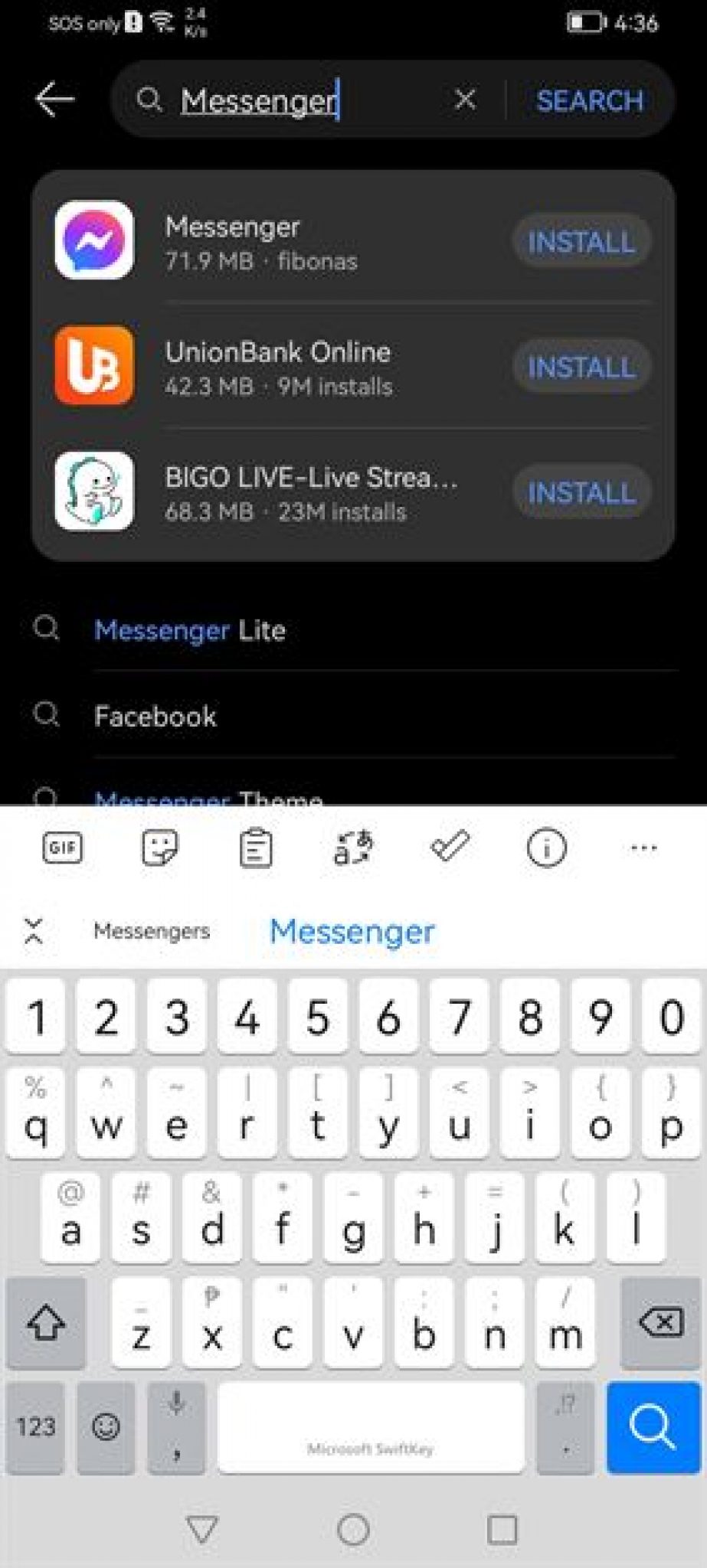
Task: Open the SwiftKey clipboard
Action: (255, 848)
